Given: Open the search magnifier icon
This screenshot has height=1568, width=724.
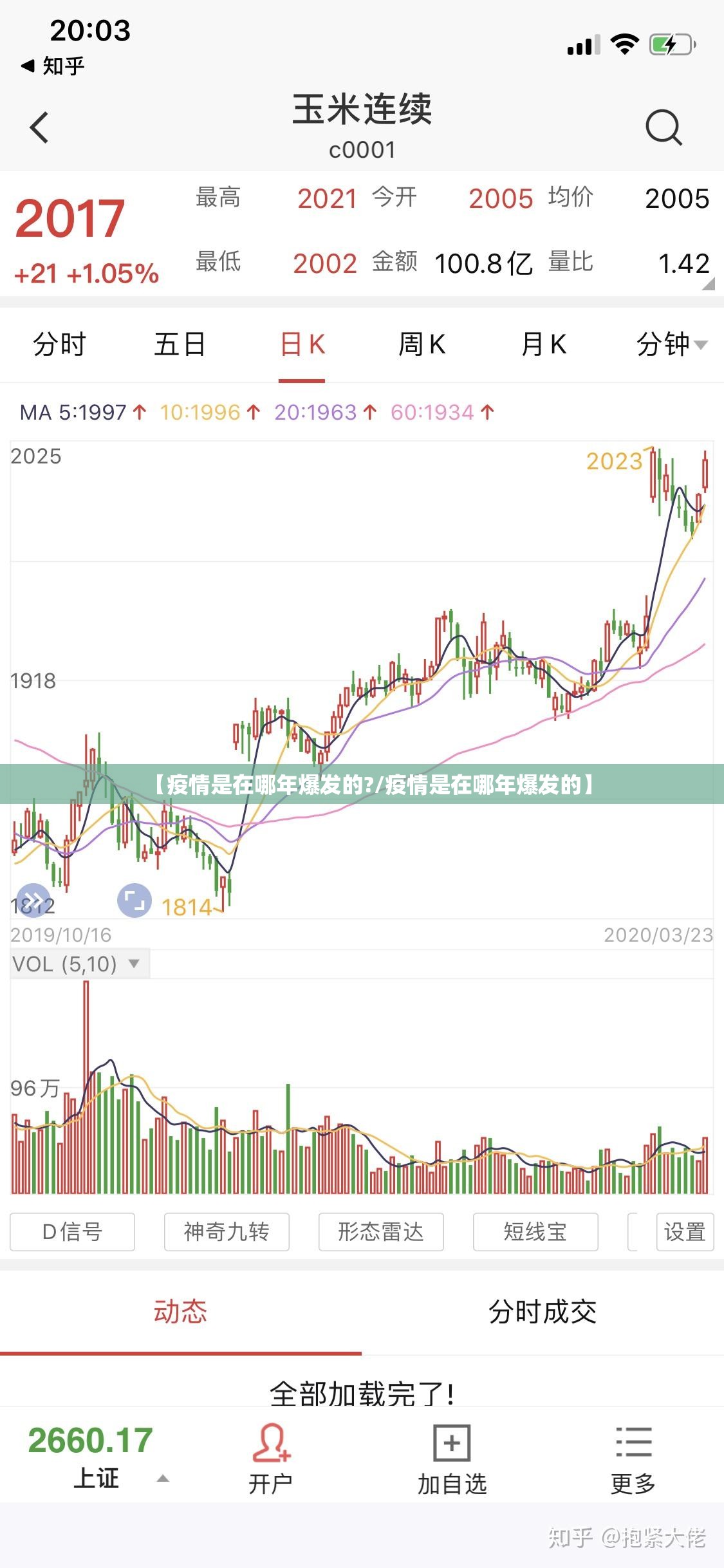Looking at the screenshot, I should point(663,127).
